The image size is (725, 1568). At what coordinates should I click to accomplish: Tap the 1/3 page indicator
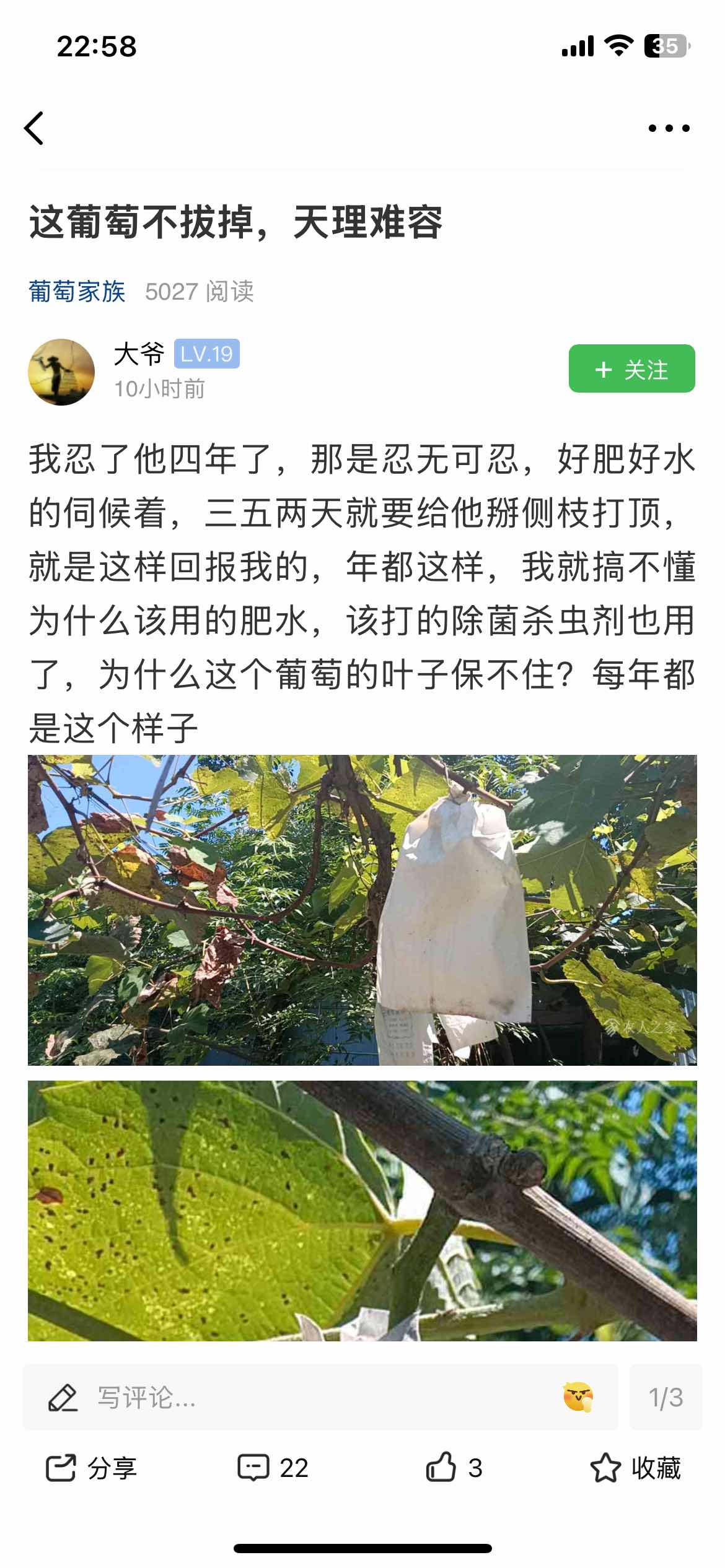point(666,1397)
